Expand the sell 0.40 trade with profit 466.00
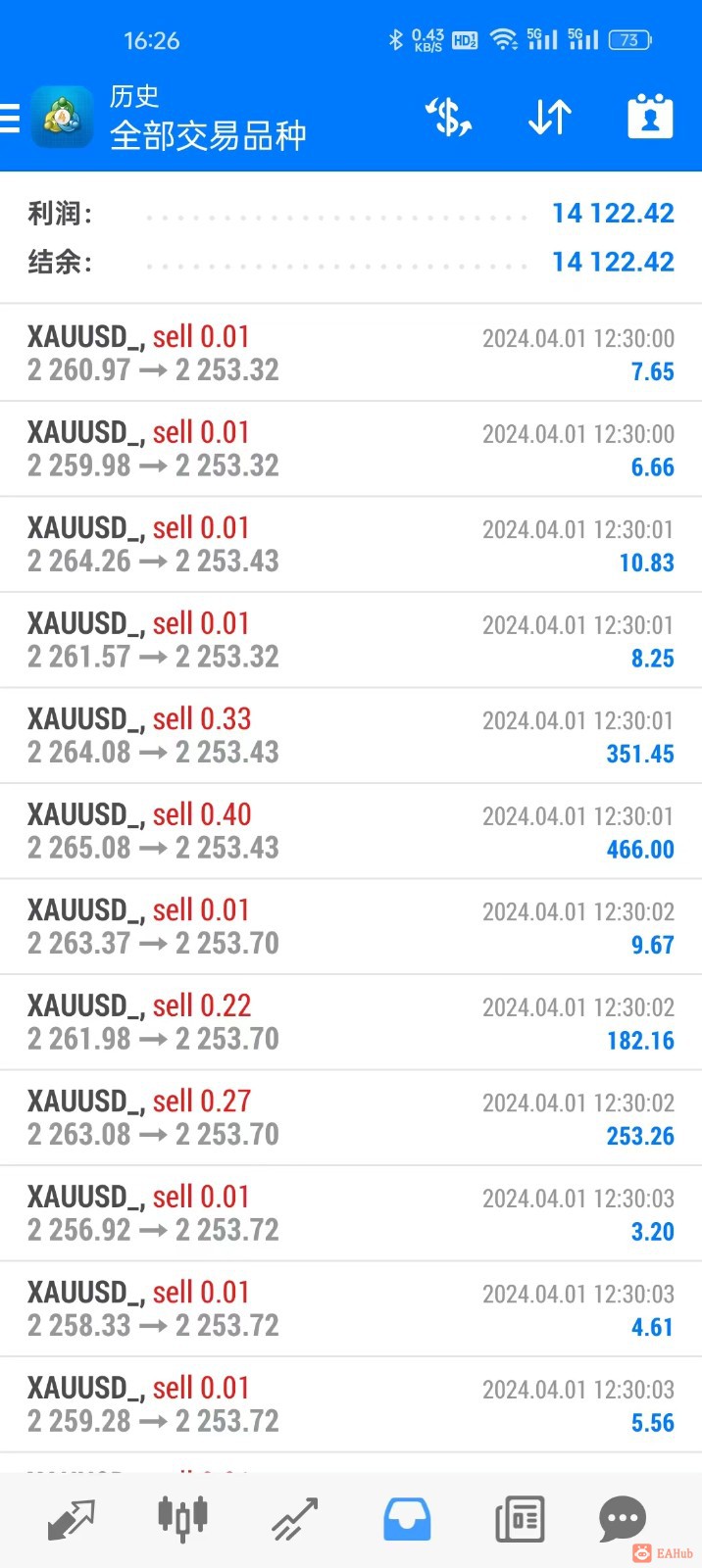Image resolution: width=702 pixels, height=1568 pixels. click(351, 831)
